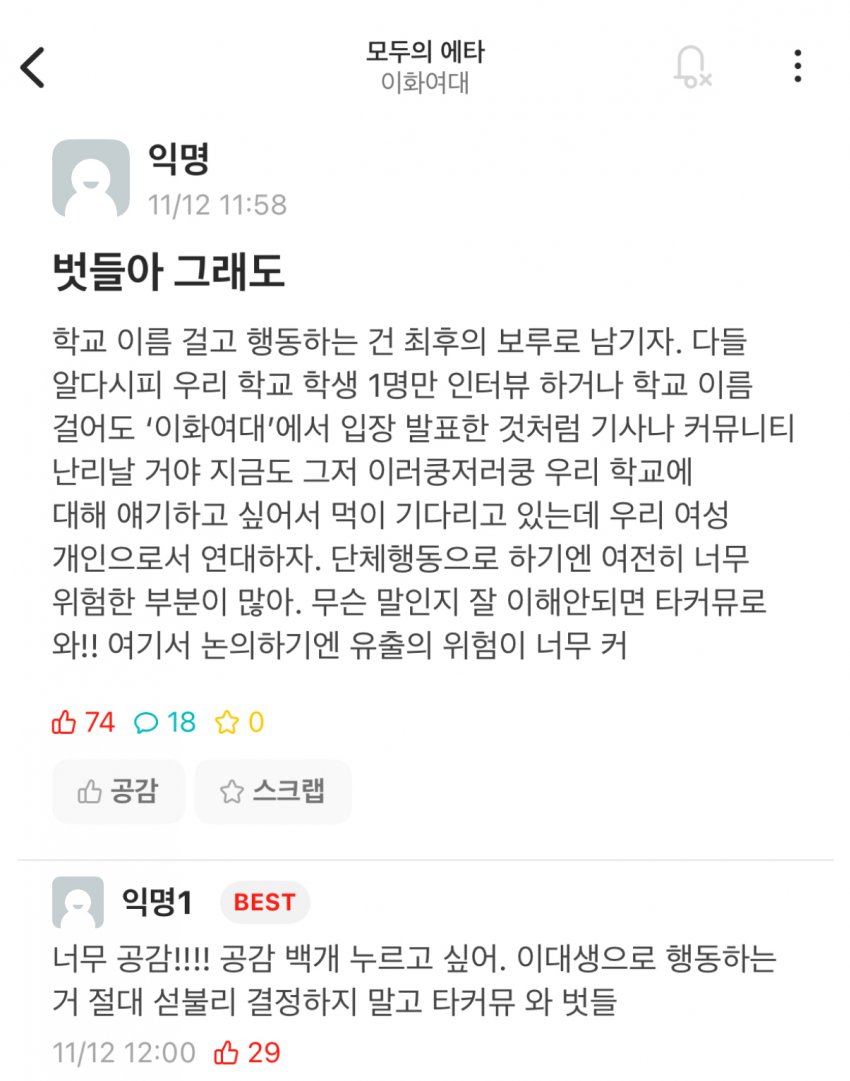This screenshot has height=1081, width=850.
Task: Open the three-dot overflow menu
Action: click(797, 66)
